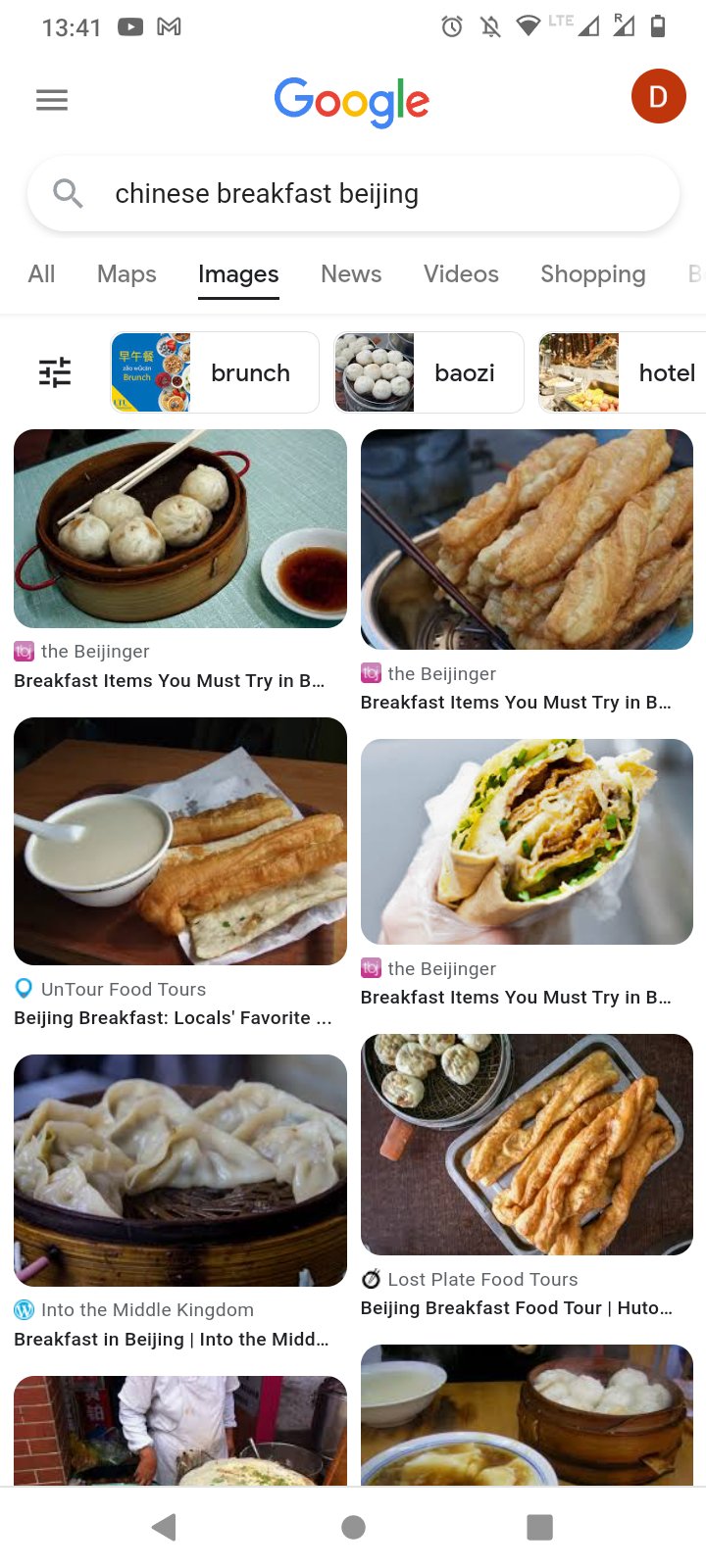Image resolution: width=706 pixels, height=1568 pixels.
Task: Select the brunch suggestion chip
Action: click(x=215, y=372)
